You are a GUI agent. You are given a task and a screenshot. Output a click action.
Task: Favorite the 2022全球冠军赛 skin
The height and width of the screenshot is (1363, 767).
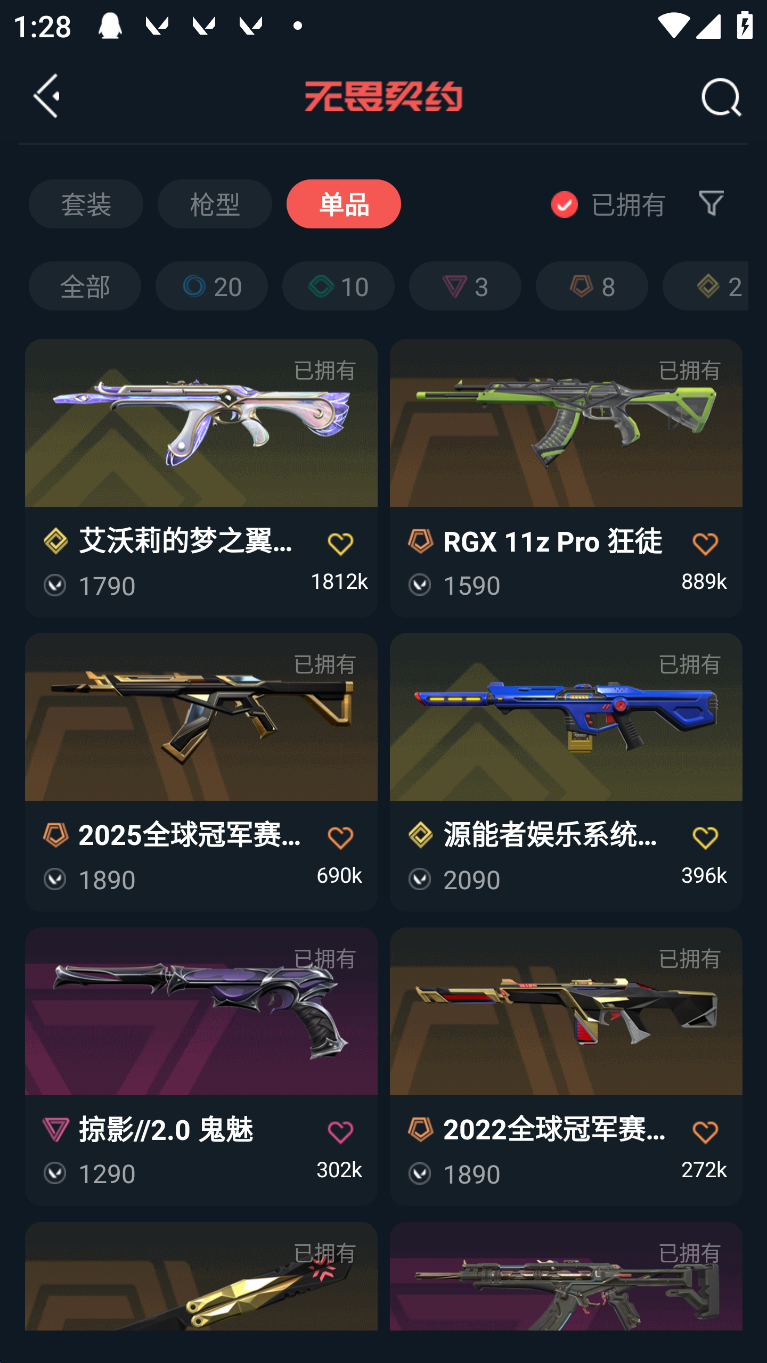coord(705,1131)
